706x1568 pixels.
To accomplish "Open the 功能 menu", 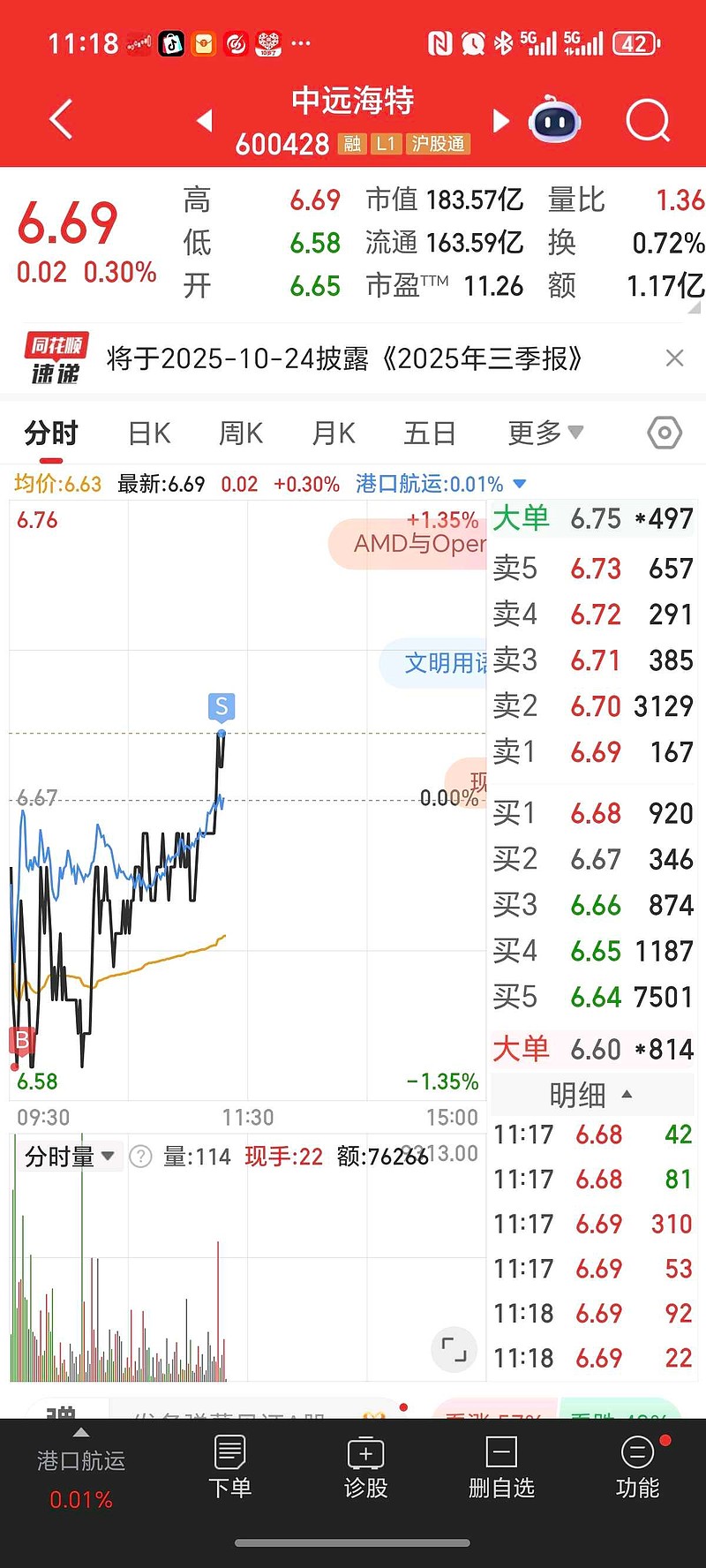I will coord(637,1467).
